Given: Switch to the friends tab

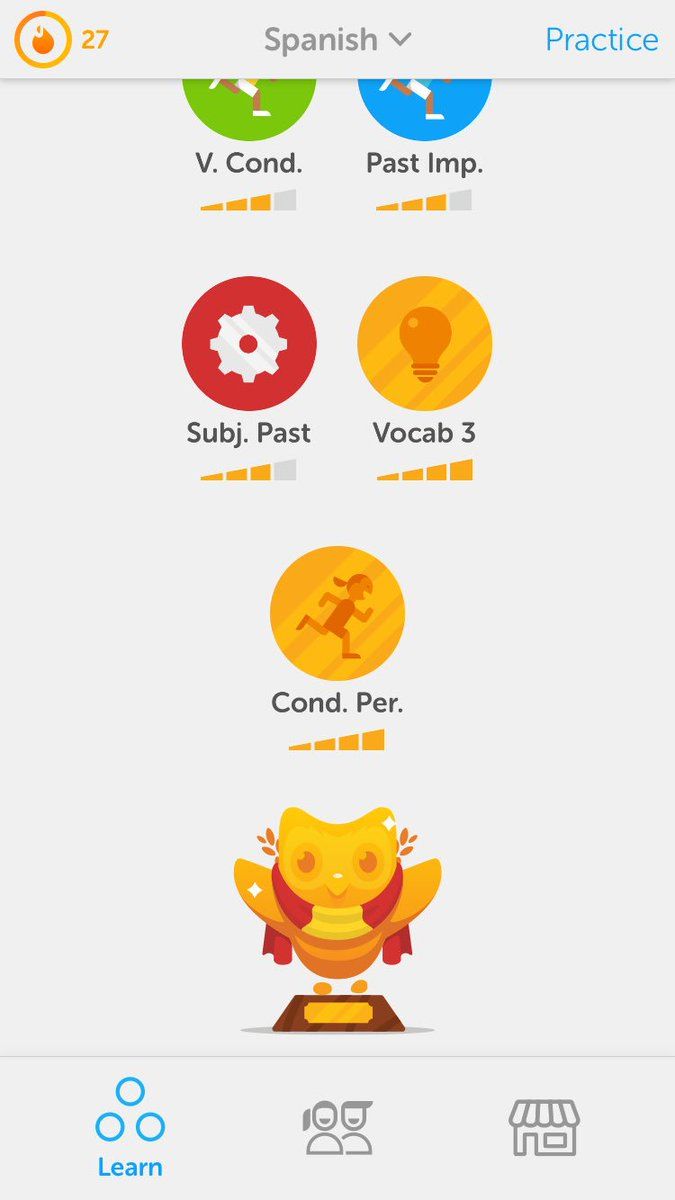Looking at the screenshot, I should coord(338,1127).
